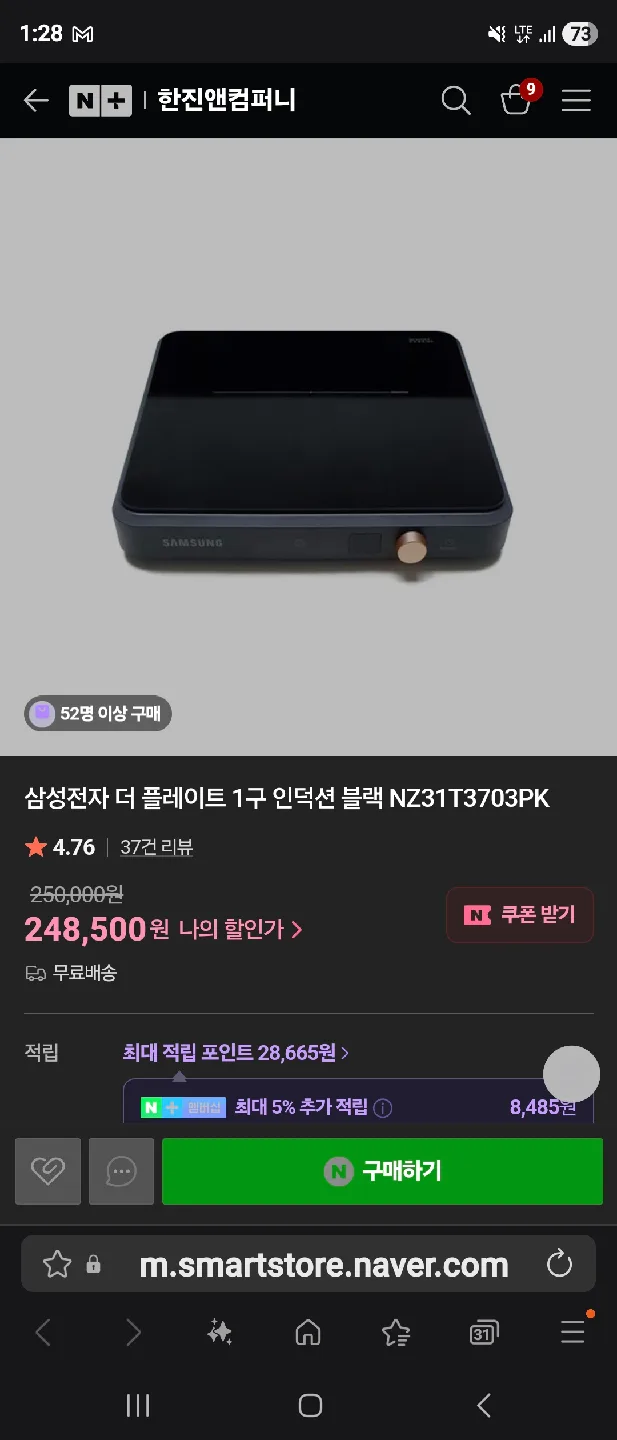Viewport: 617px width, 1440px height.
Task: Go back using the top-left arrow
Action: [x=37, y=100]
